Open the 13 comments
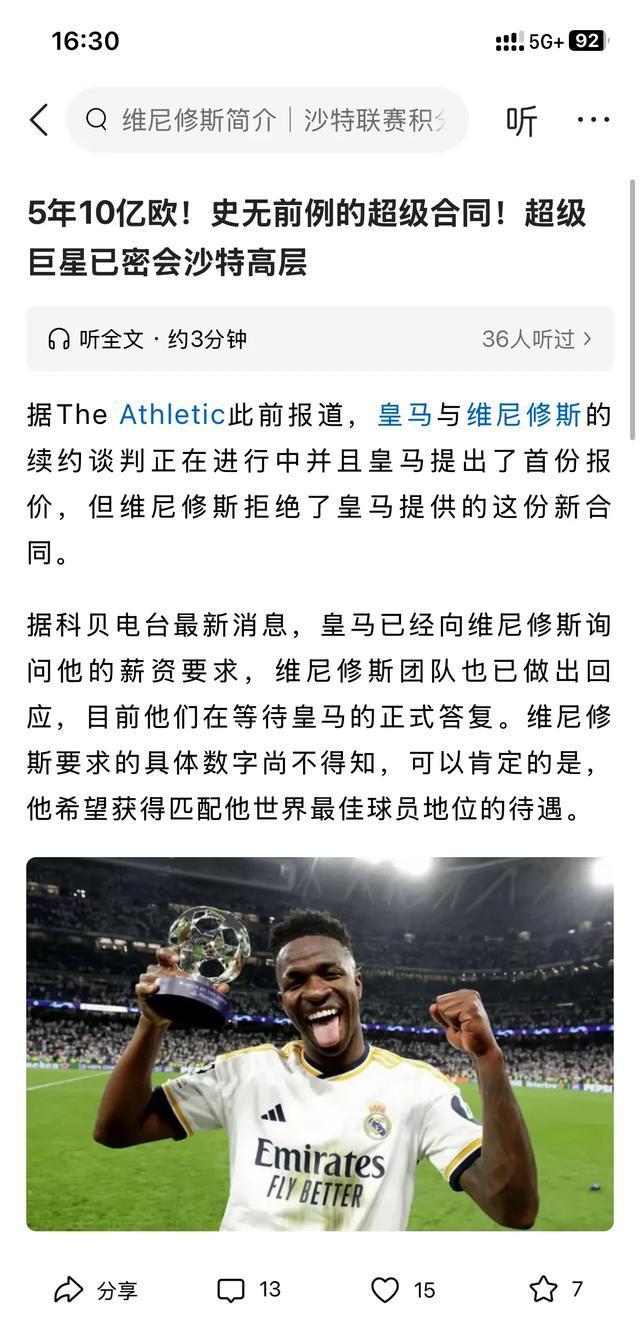640x1335 pixels. 249,1290
